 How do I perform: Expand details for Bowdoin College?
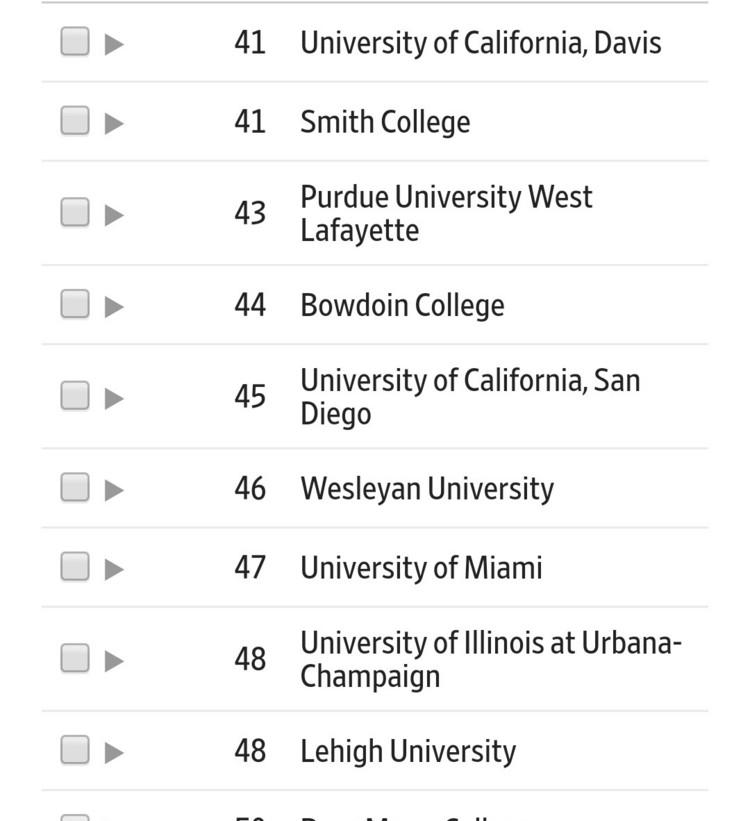[114, 306]
